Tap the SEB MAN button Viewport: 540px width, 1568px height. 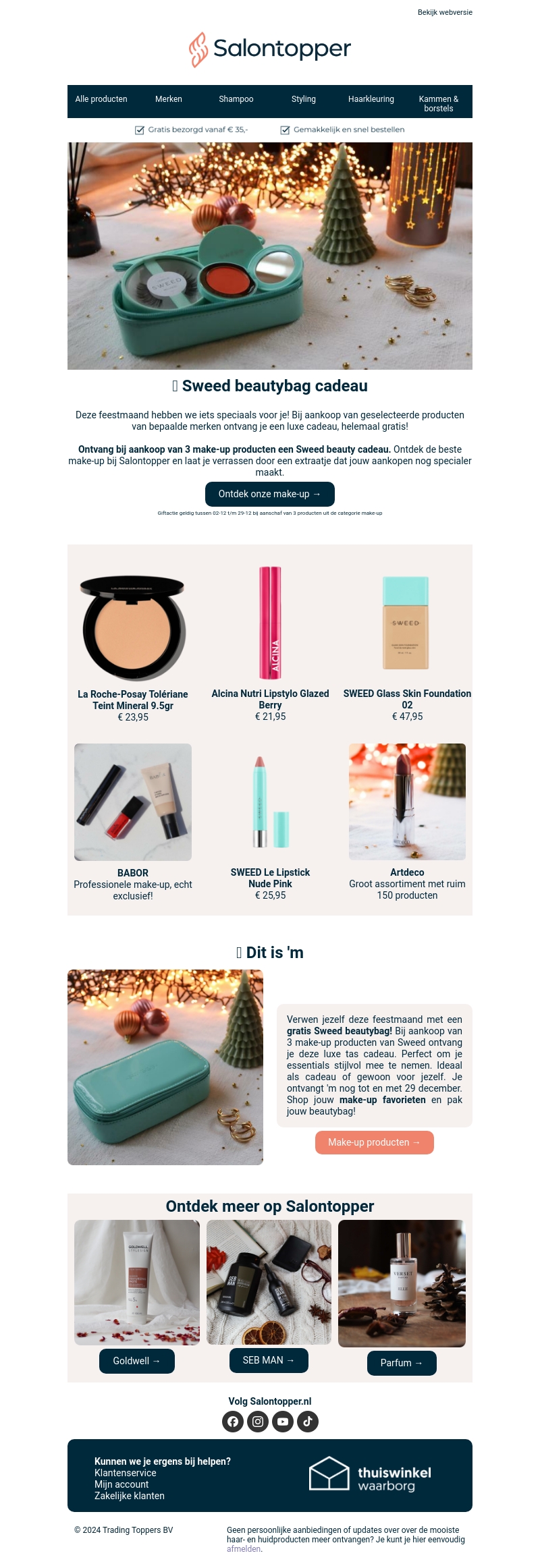[x=269, y=1360]
